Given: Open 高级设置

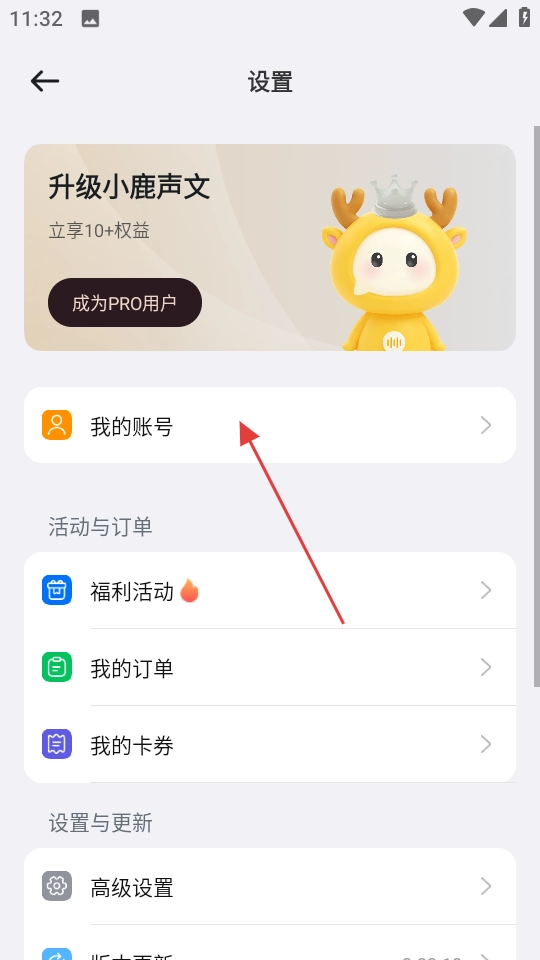Looking at the screenshot, I should tap(270, 887).
